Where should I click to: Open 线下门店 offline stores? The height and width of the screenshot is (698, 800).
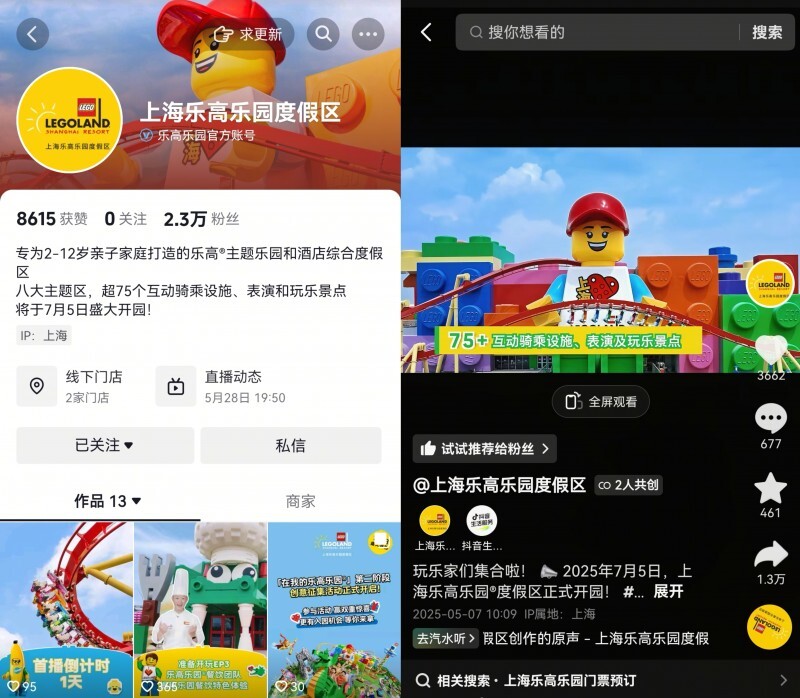pyautogui.click(x=78, y=386)
